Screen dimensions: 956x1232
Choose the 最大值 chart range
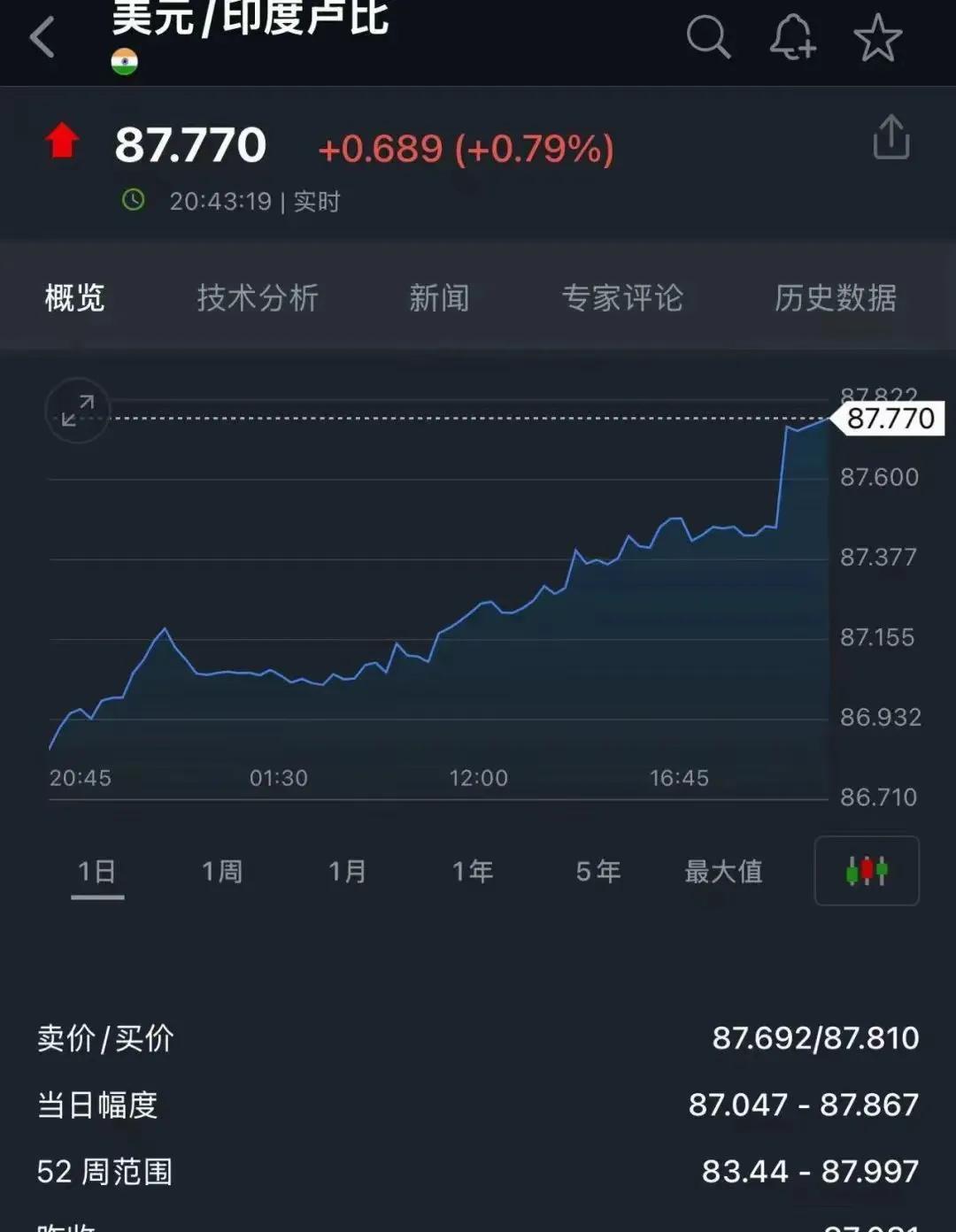pos(723,872)
